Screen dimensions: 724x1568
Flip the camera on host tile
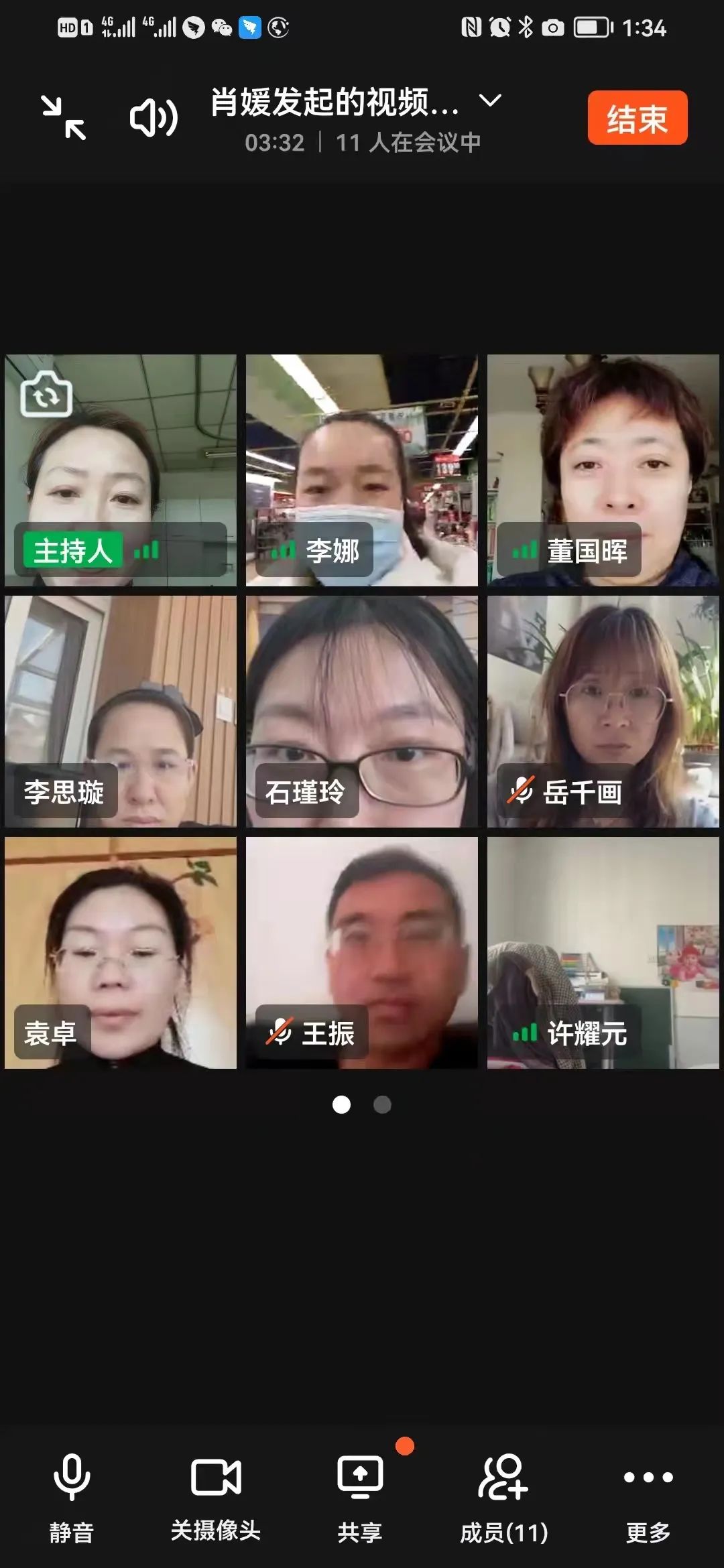click(x=46, y=395)
